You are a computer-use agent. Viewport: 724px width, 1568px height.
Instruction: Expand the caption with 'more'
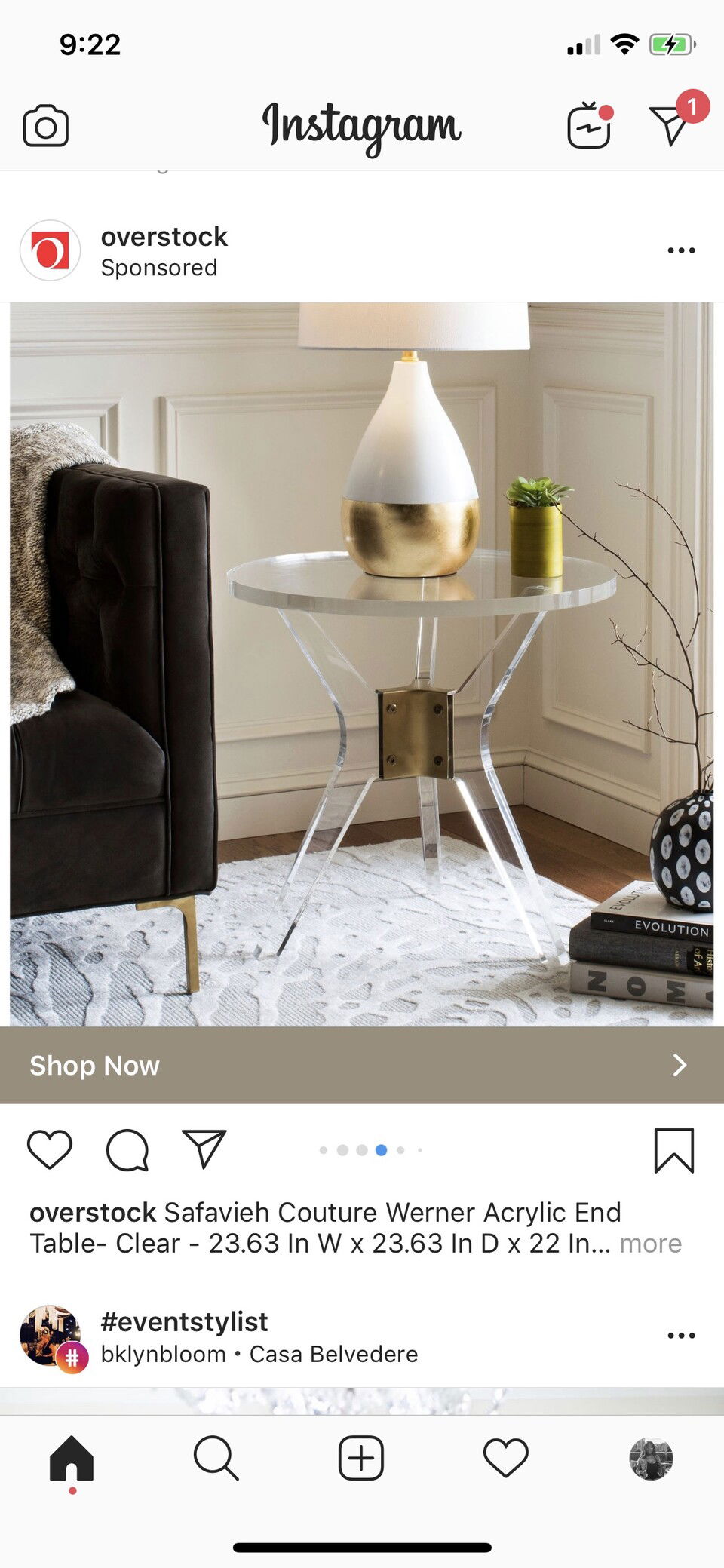(x=650, y=1244)
